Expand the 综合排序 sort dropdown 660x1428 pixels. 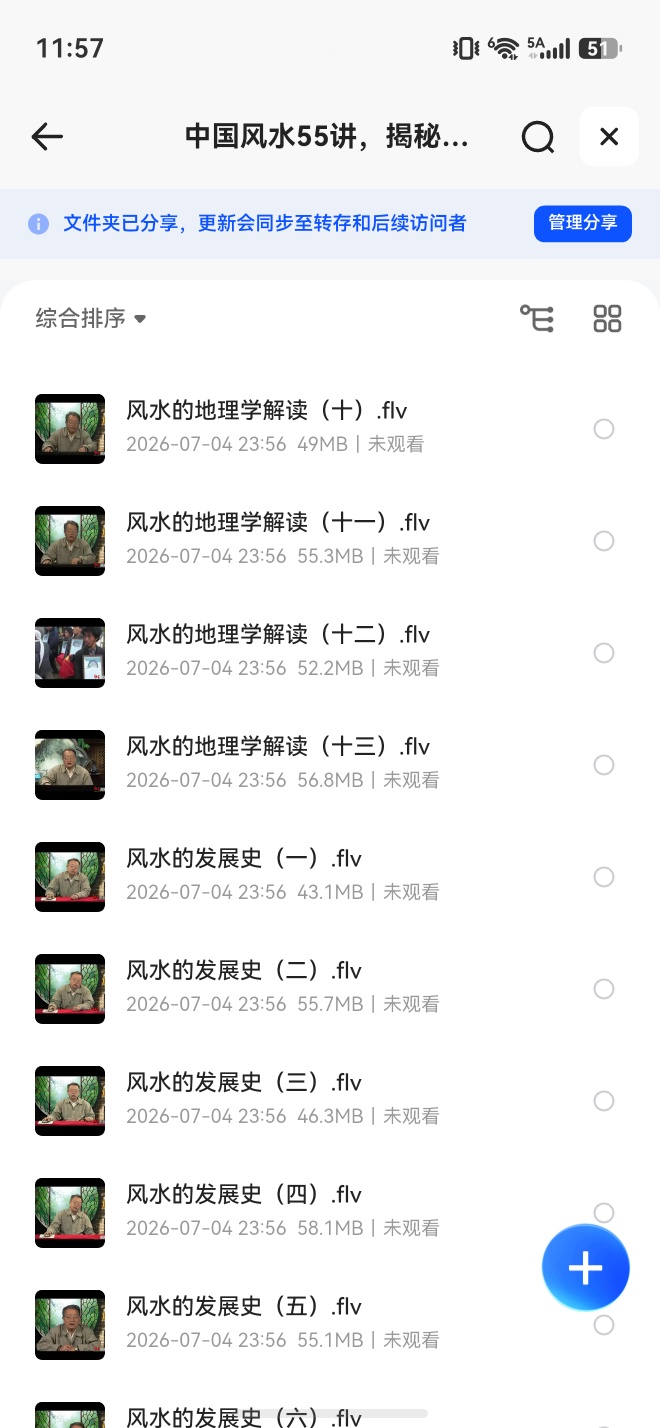[91, 319]
